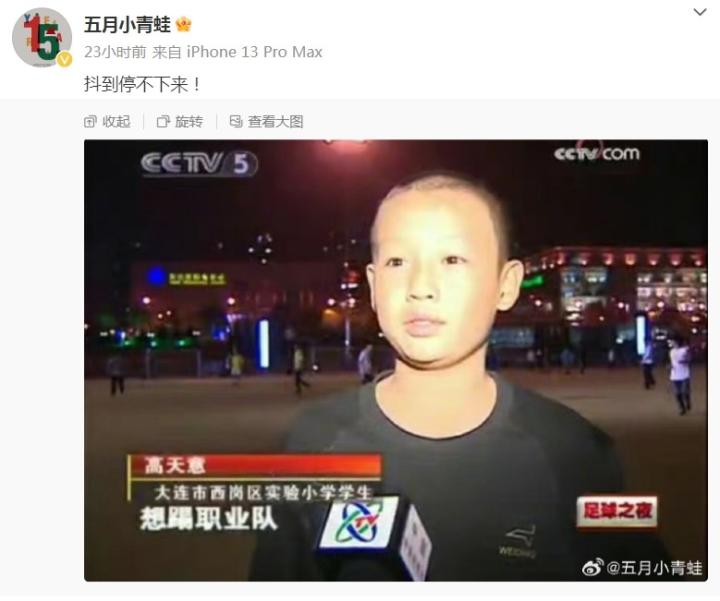Viewport: 720px width, 601px height.
Task: Collapse the image with 收起
Action: (108, 121)
